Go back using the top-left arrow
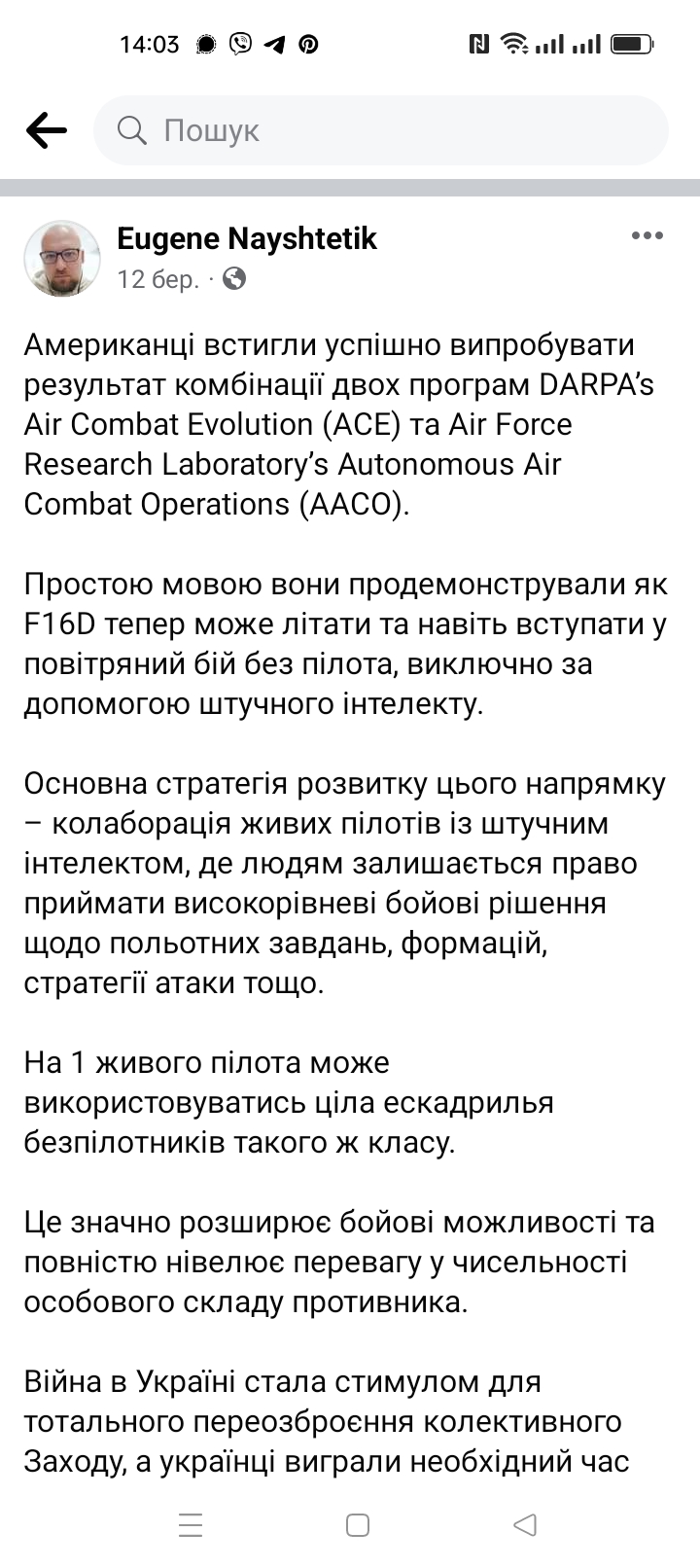 point(47,130)
